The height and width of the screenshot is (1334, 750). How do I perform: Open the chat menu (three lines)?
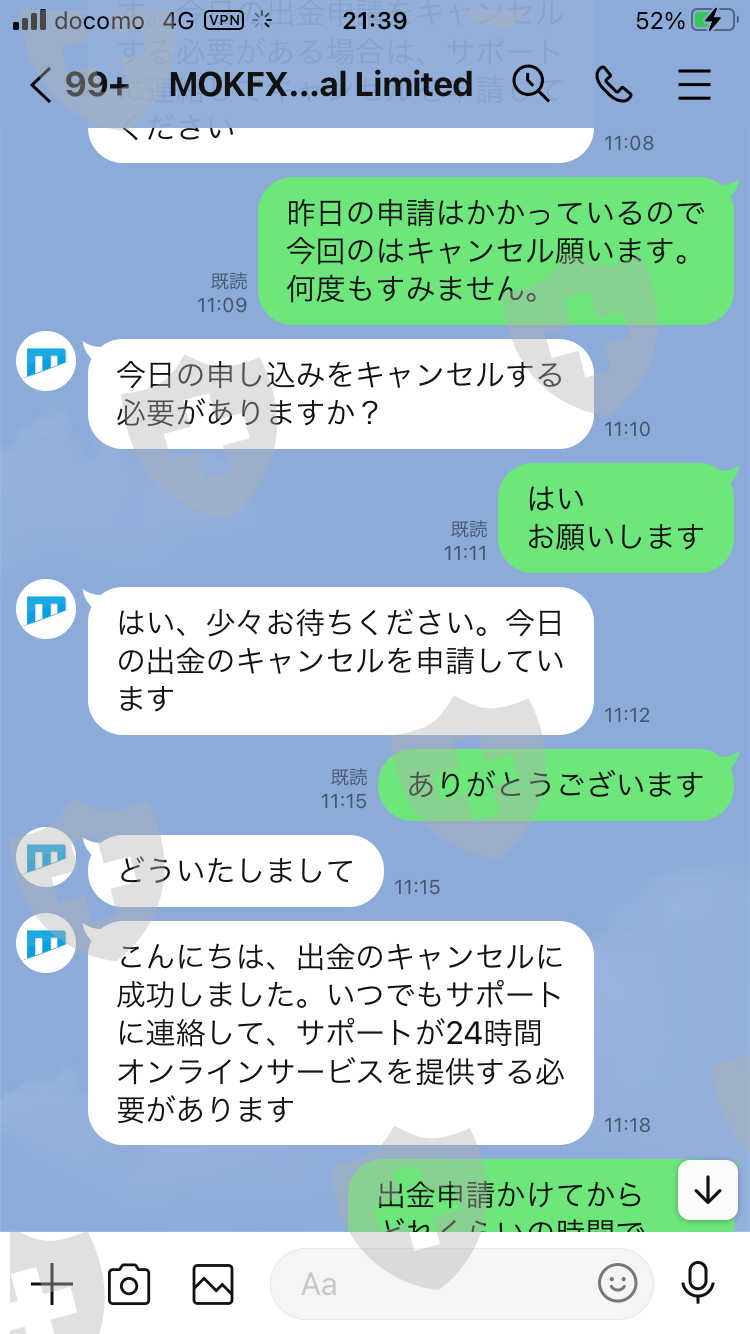click(694, 85)
